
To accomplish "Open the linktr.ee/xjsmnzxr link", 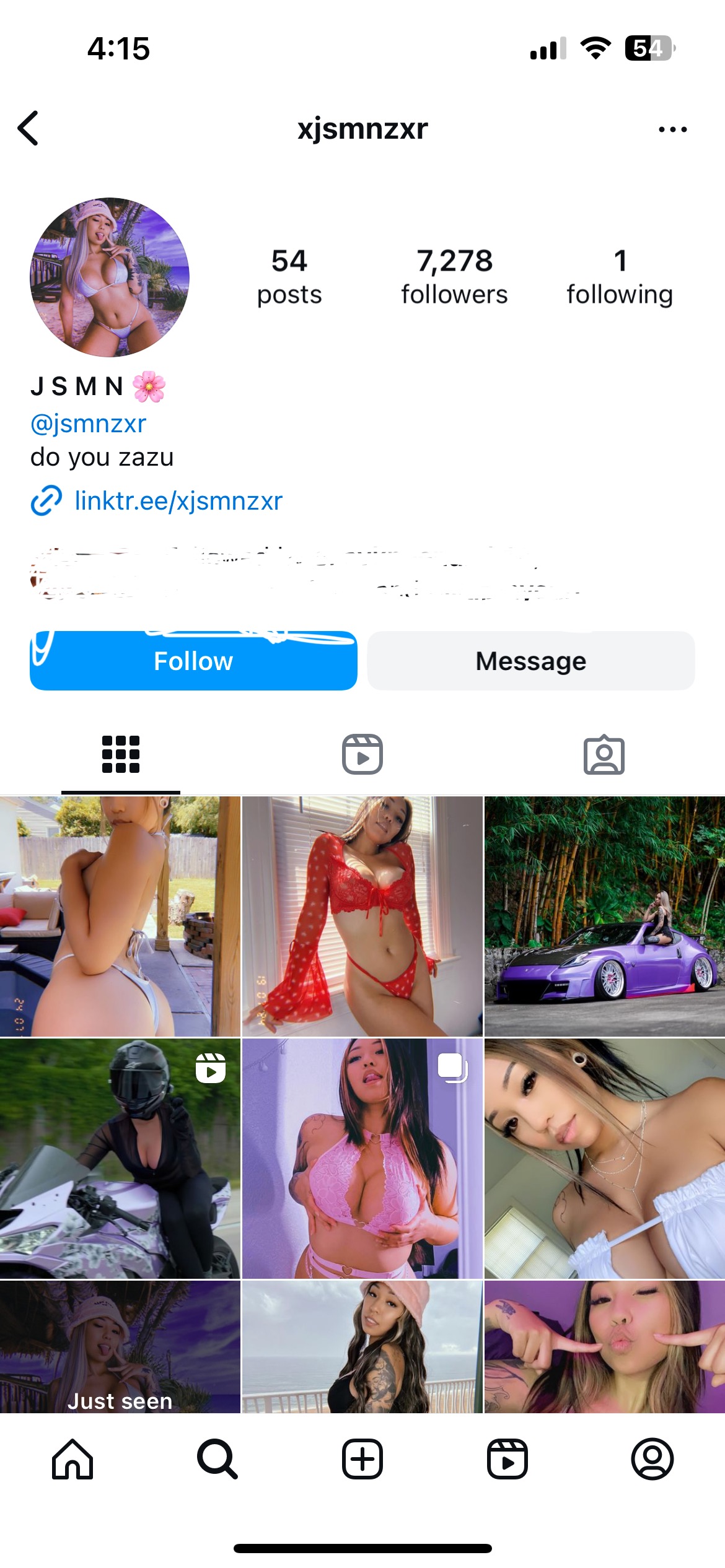I will coord(178,500).
